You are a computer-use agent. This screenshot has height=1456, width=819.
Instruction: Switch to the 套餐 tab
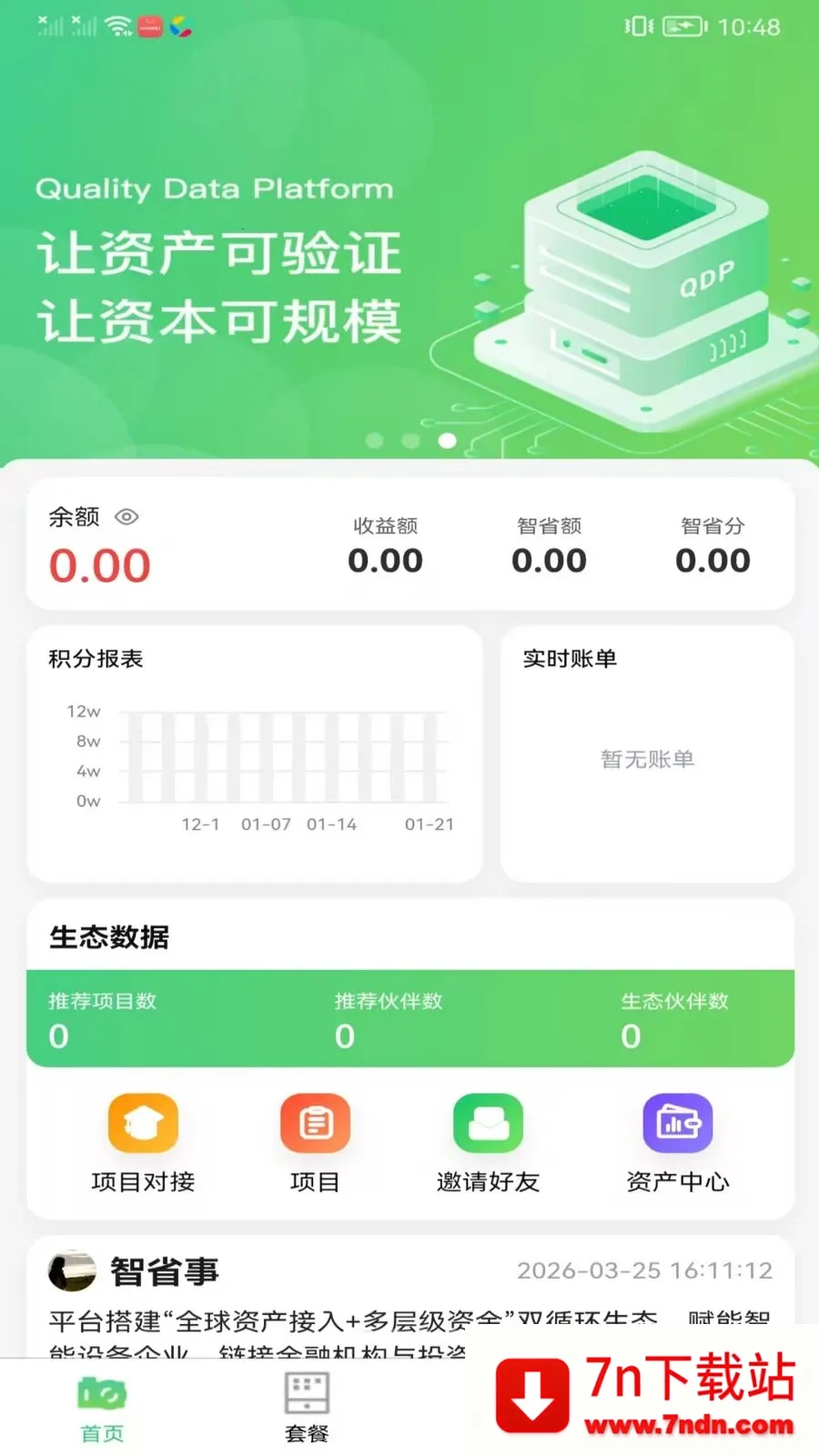pyautogui.click(x=304, y=1406)
